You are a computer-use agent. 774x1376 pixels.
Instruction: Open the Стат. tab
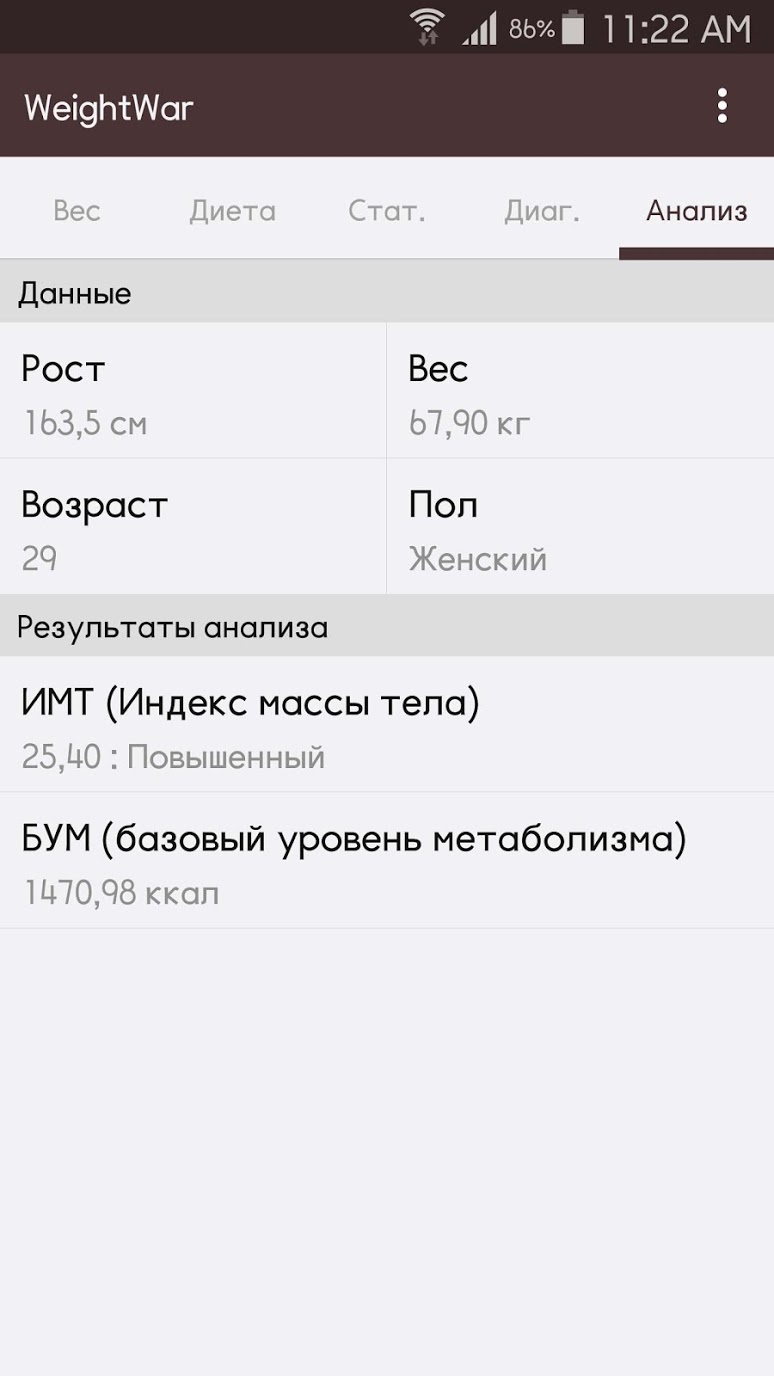(x=387, y=211)
